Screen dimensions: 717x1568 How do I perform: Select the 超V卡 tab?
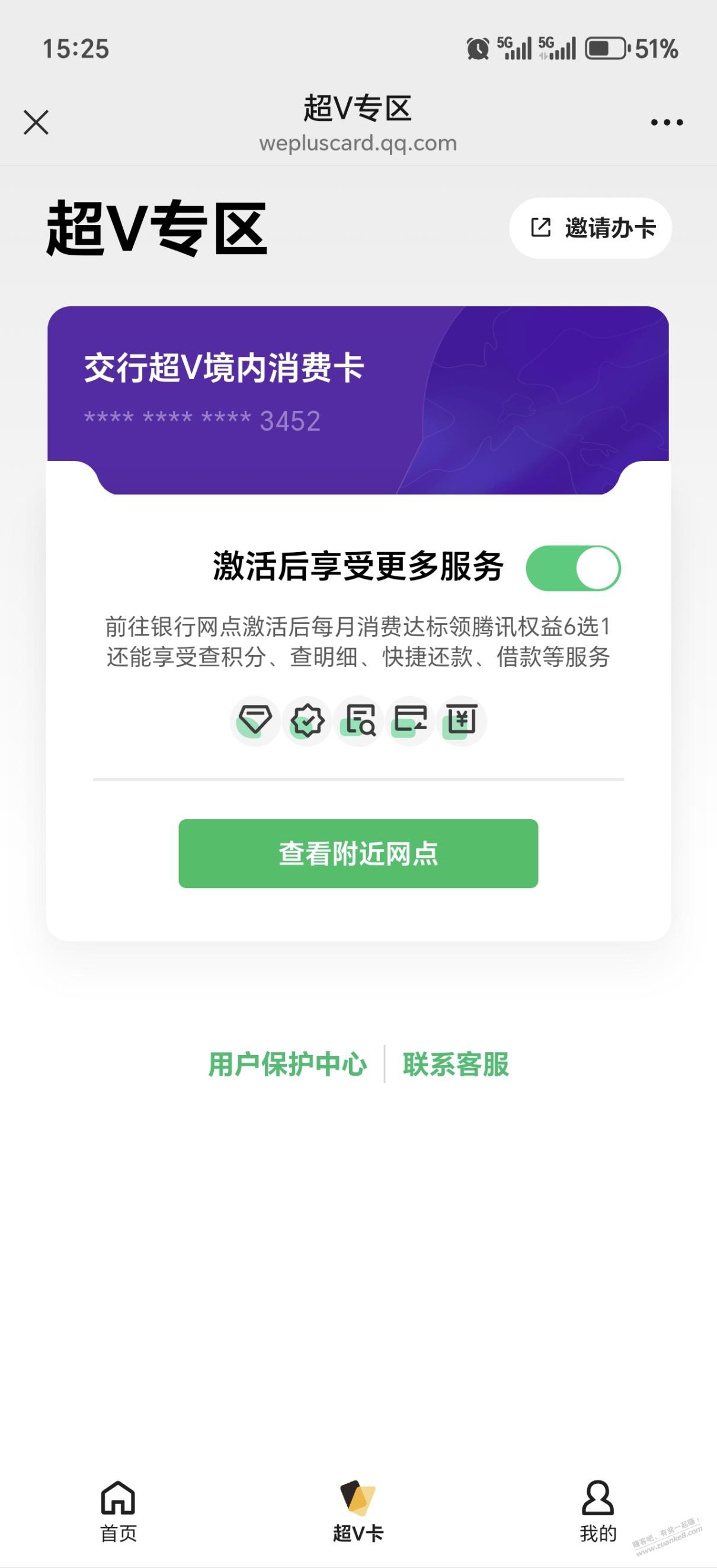pyautogui.click(x=358, y=1511)
